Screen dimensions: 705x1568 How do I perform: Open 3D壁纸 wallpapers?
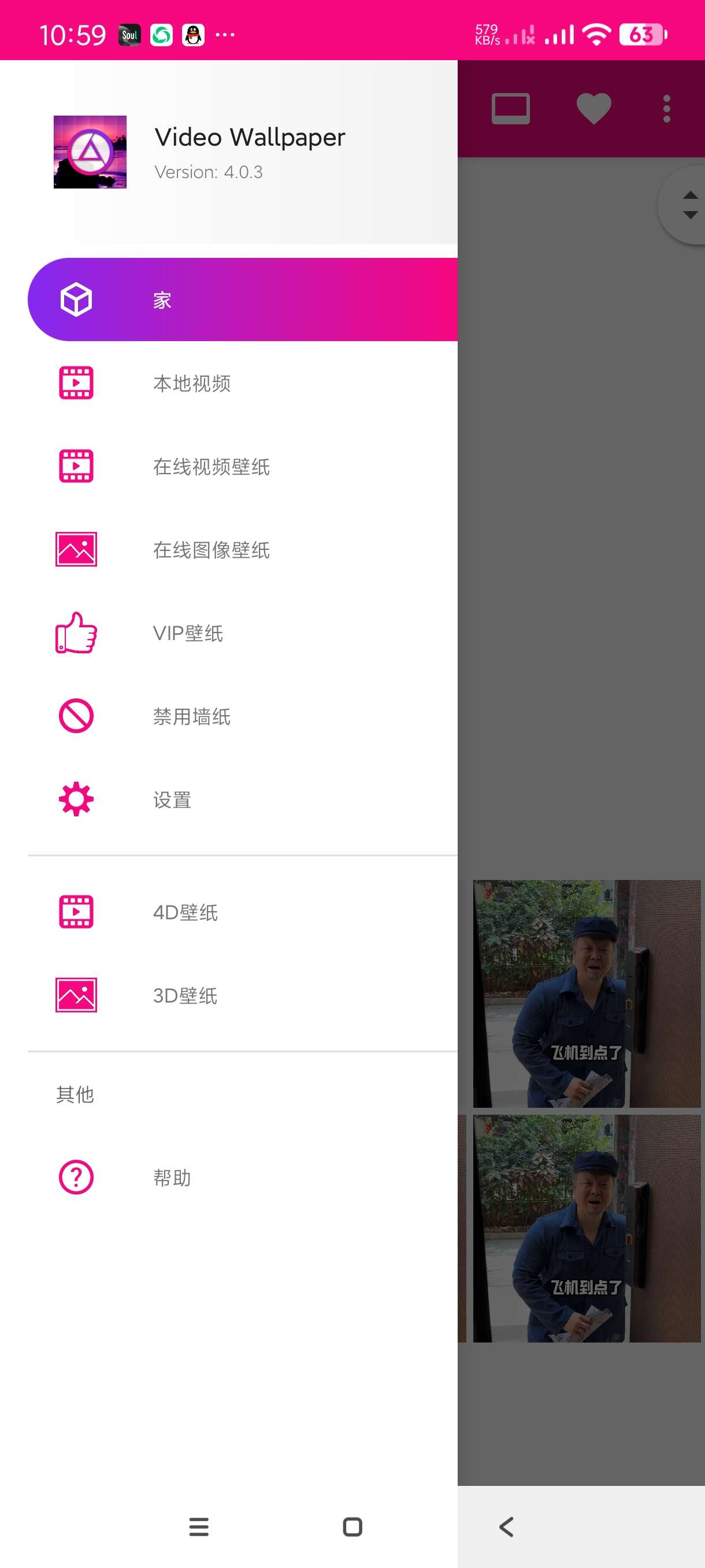coord(243,995)
